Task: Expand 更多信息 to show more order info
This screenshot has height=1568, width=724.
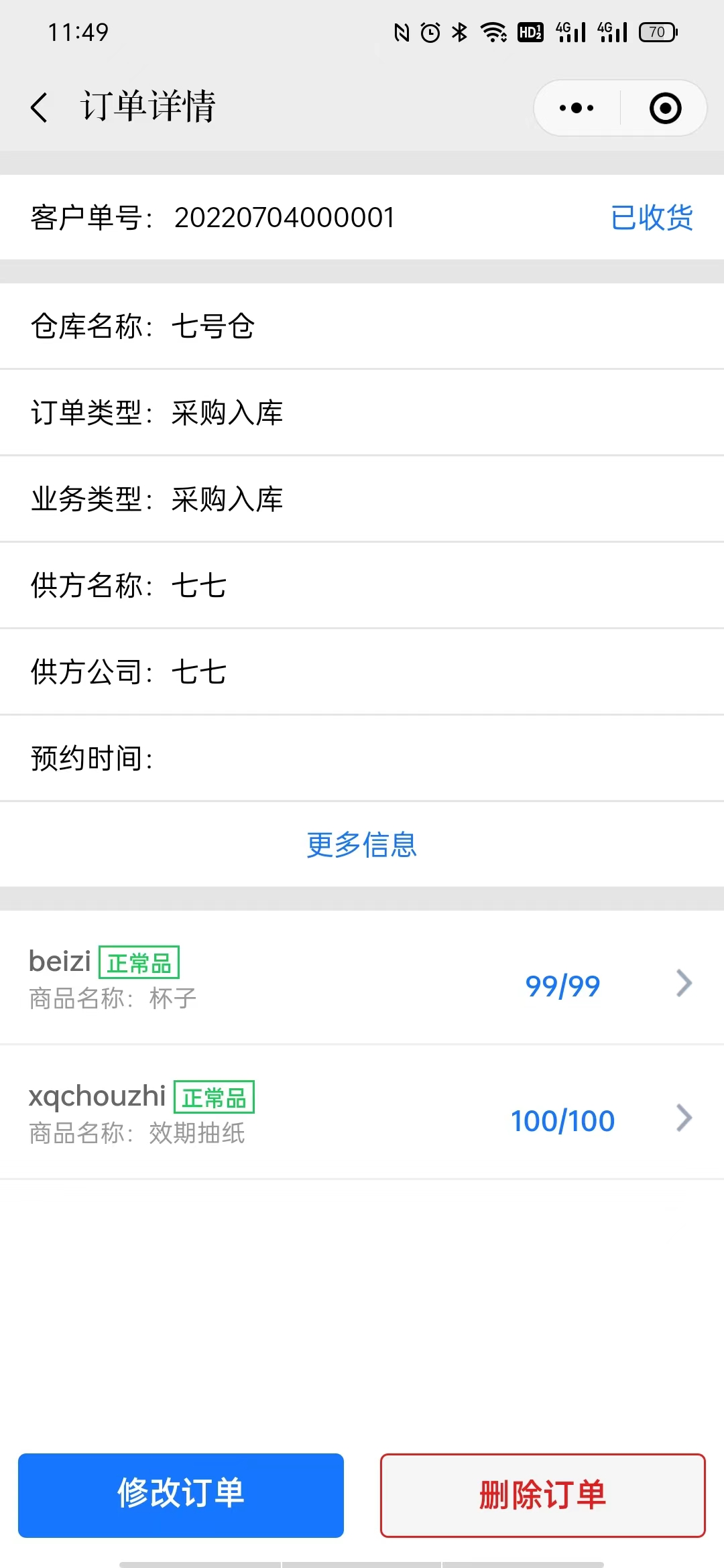Action: point(362,844)
